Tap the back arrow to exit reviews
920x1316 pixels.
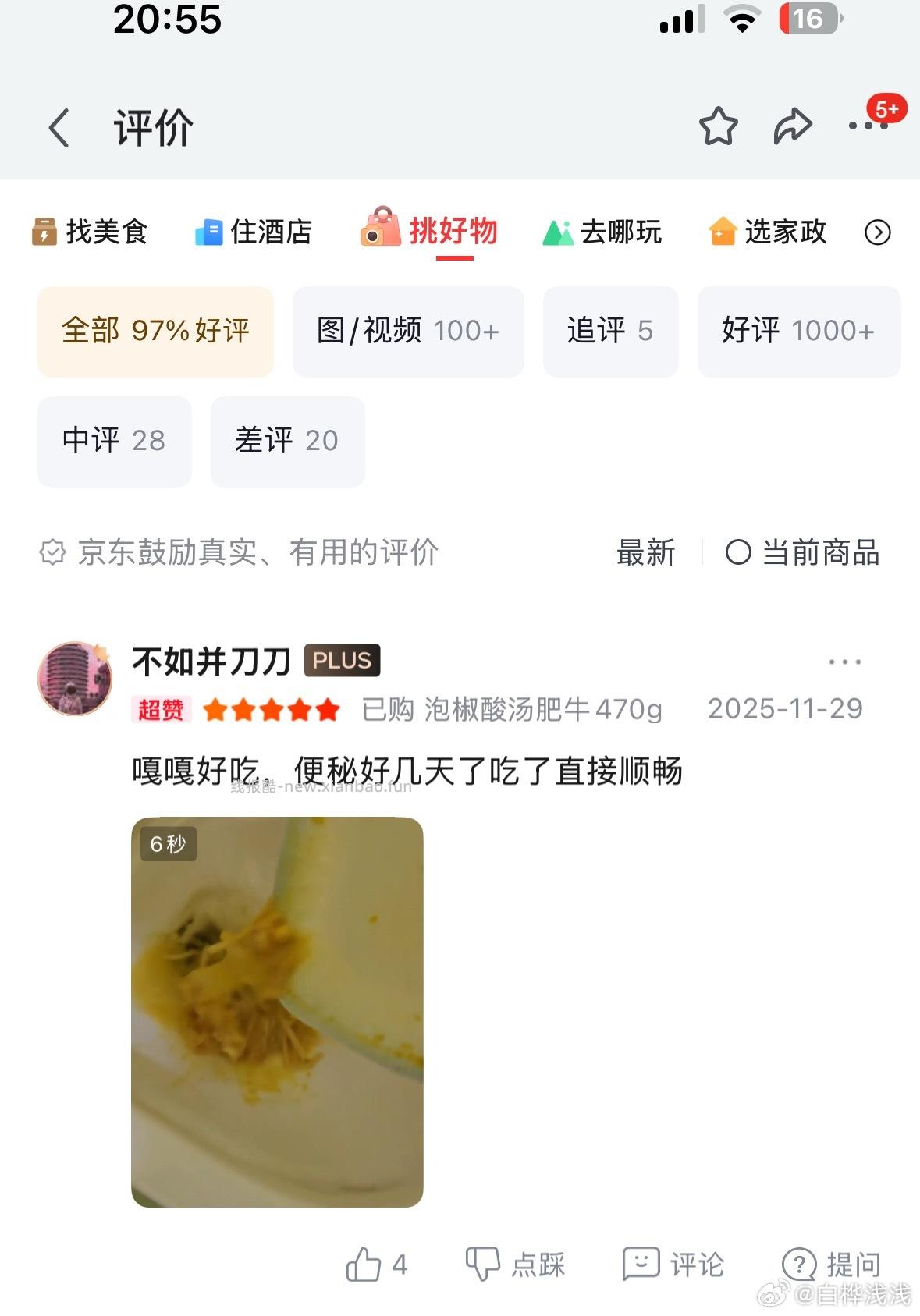59,127
